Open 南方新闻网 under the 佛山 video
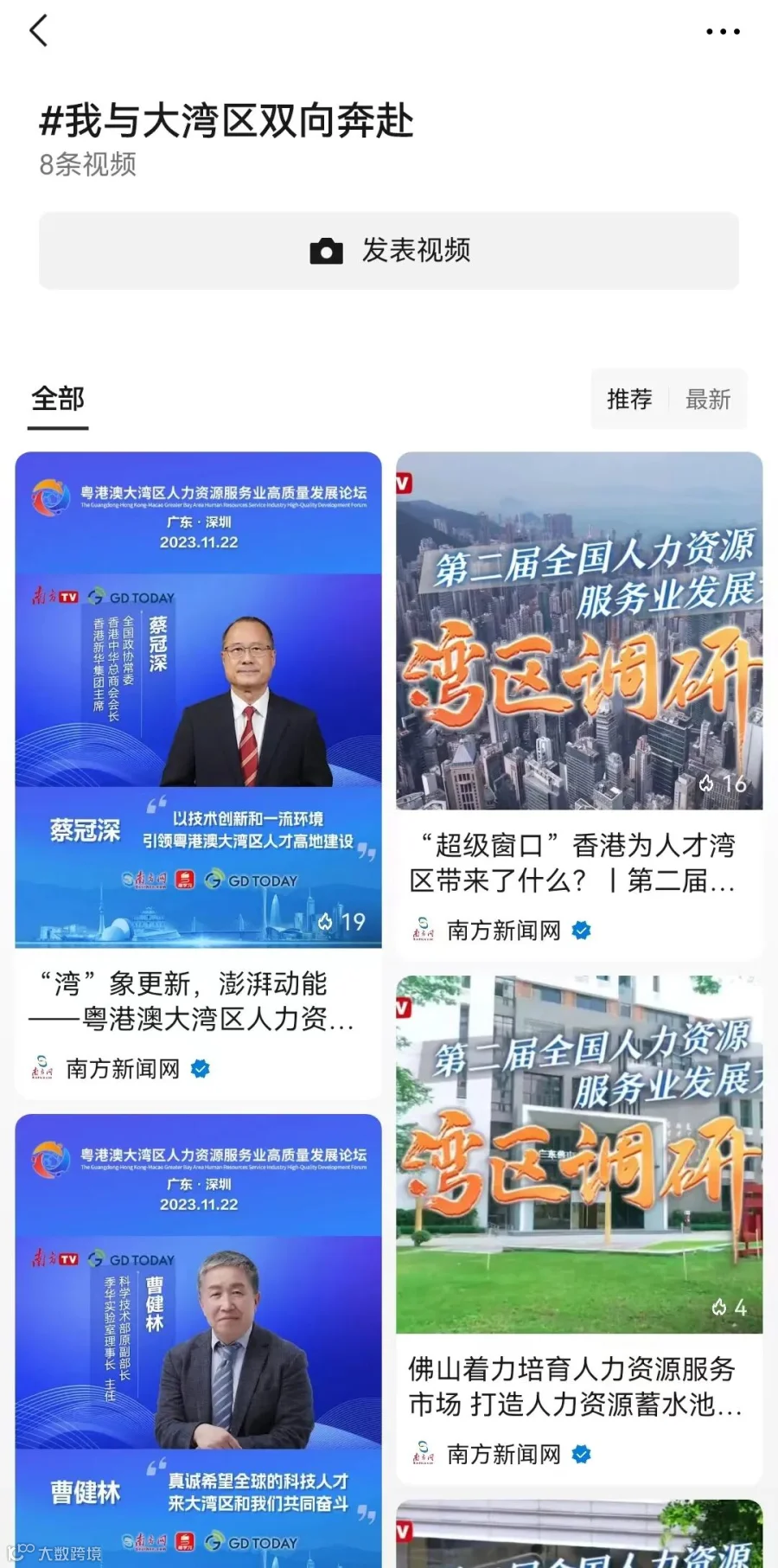Screen dimensions: 778x1568 coord(503,1455)
